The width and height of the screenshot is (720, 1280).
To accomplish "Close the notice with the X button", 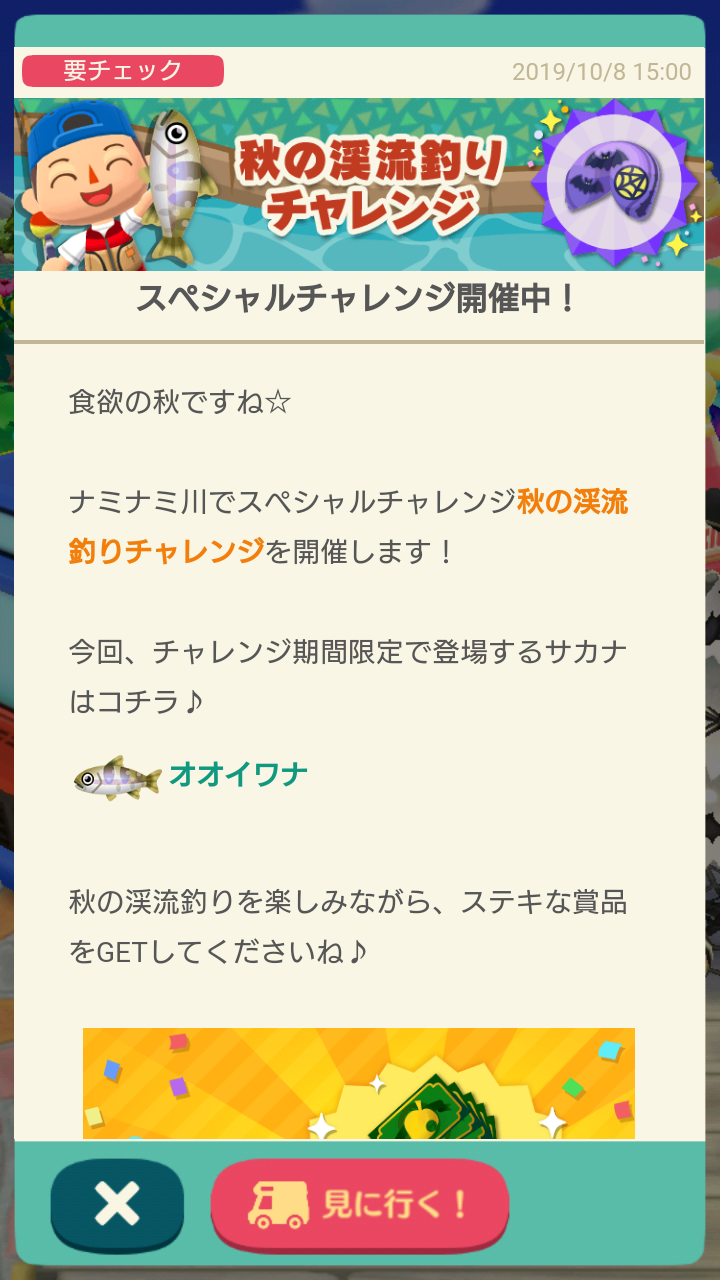I will [117, 1204].
